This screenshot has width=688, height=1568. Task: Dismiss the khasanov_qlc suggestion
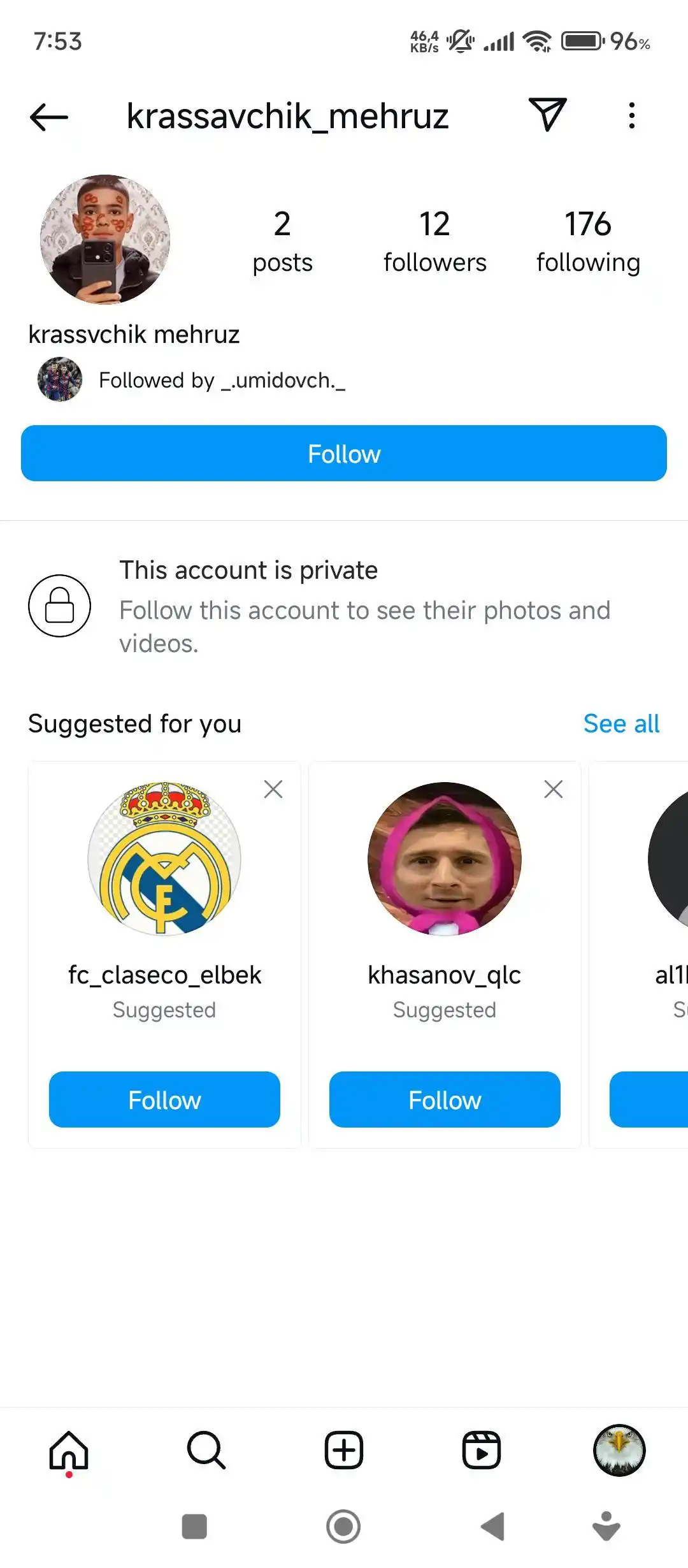click(554, 789)
